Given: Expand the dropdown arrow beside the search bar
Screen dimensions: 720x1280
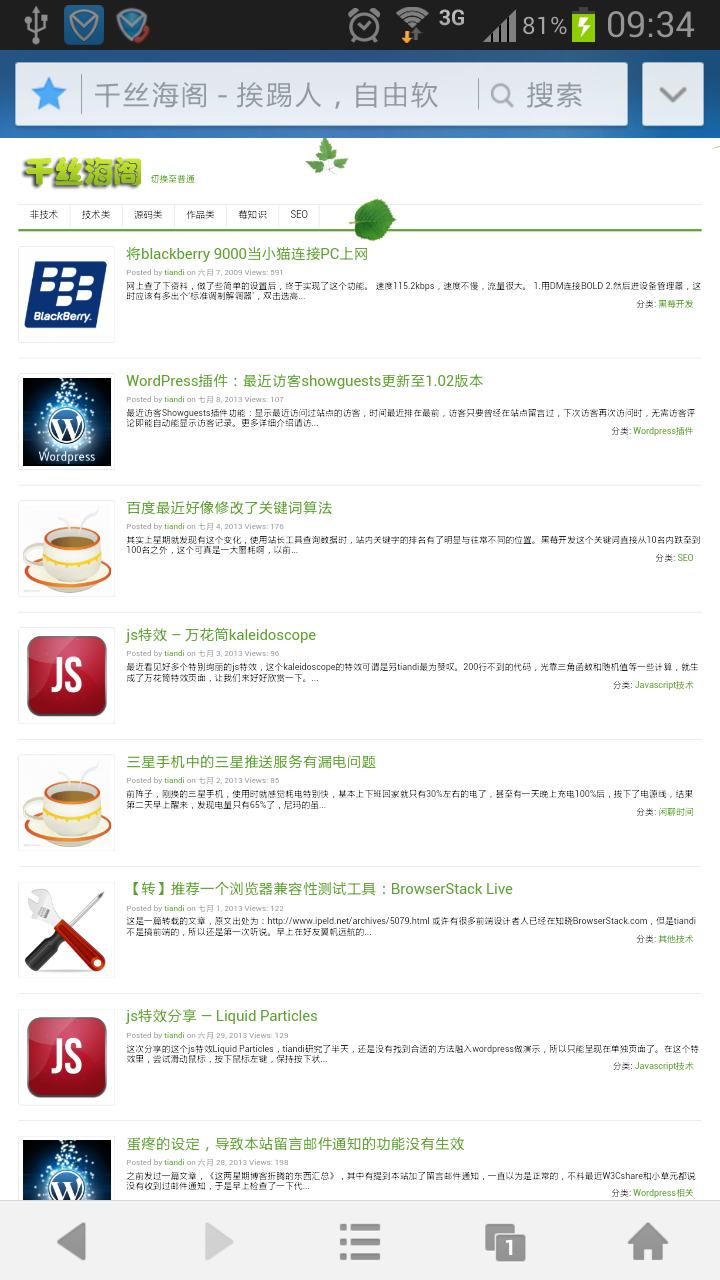Looking at the screenshot, I should pos(673,95).
